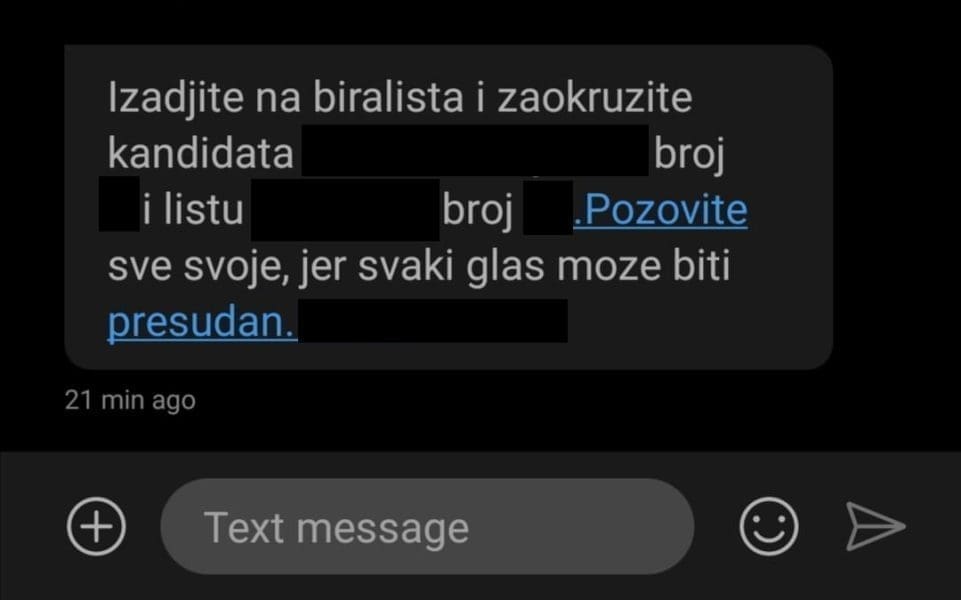The height and width of the screenshot is (600, 961).
Task: Focus the Text message input field
Action: point(427,527)
